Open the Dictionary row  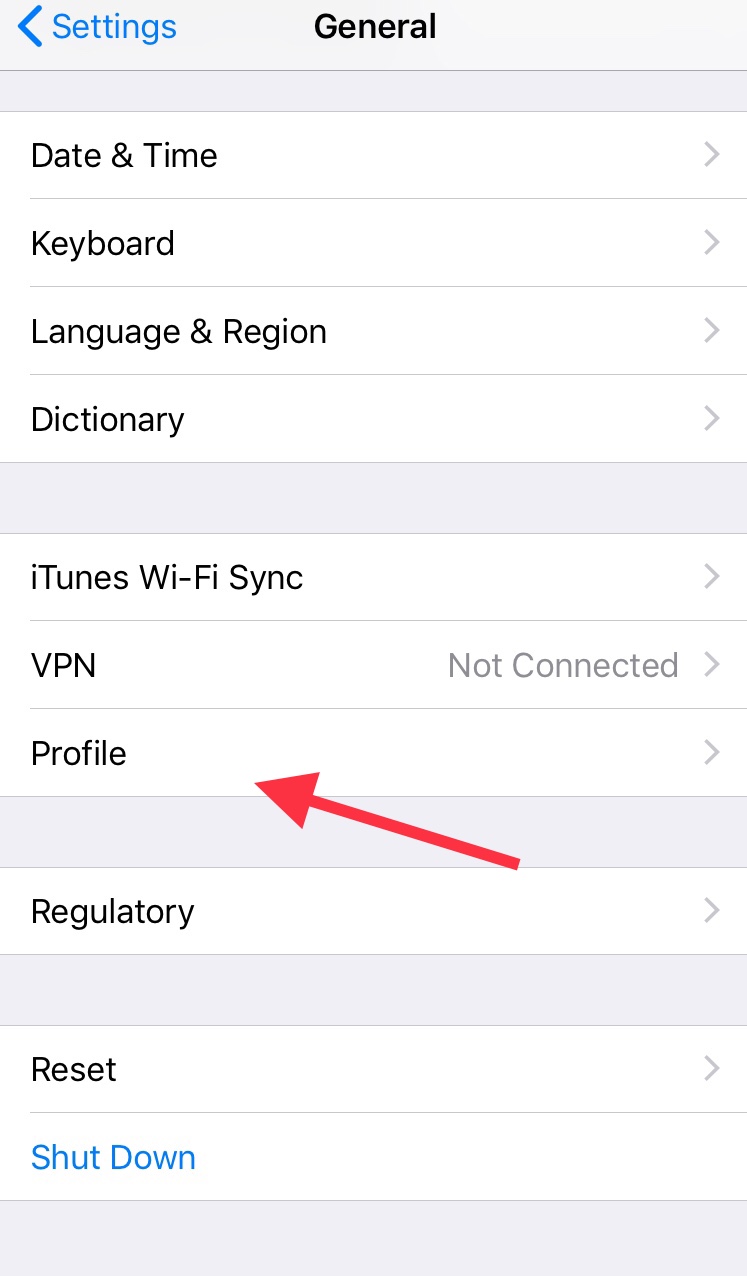pyautogui.click(x=373, y=419)
